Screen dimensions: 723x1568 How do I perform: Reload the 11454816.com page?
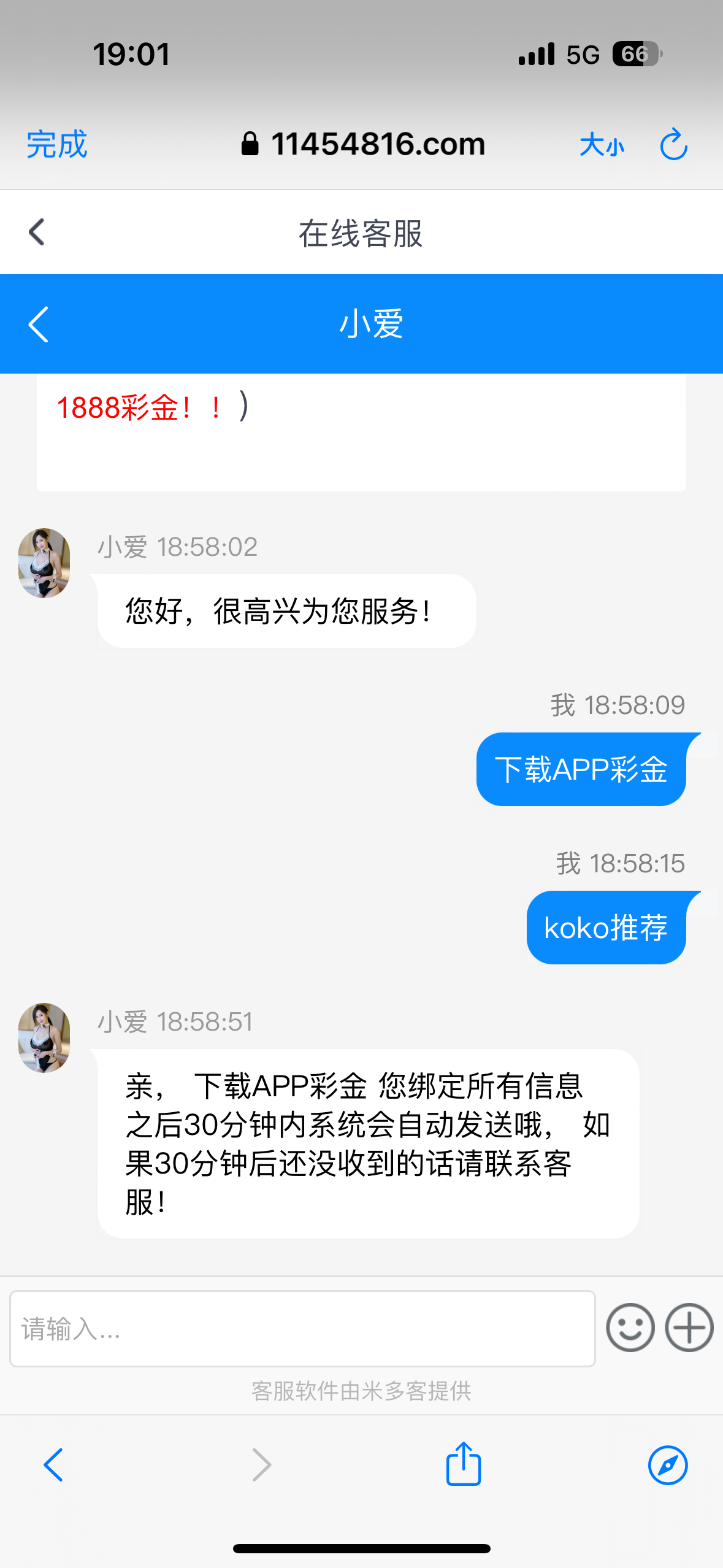(x=673, y=145)
